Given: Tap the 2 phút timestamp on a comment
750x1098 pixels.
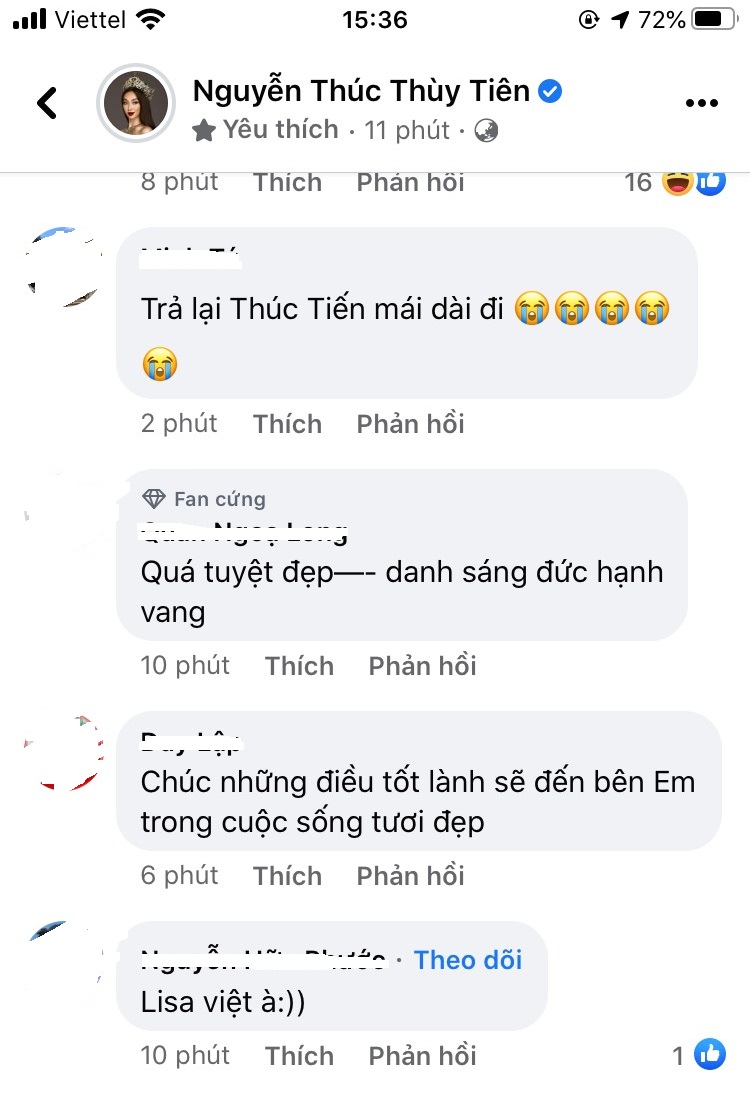Looking at the screenshot, I should point(179,423).
